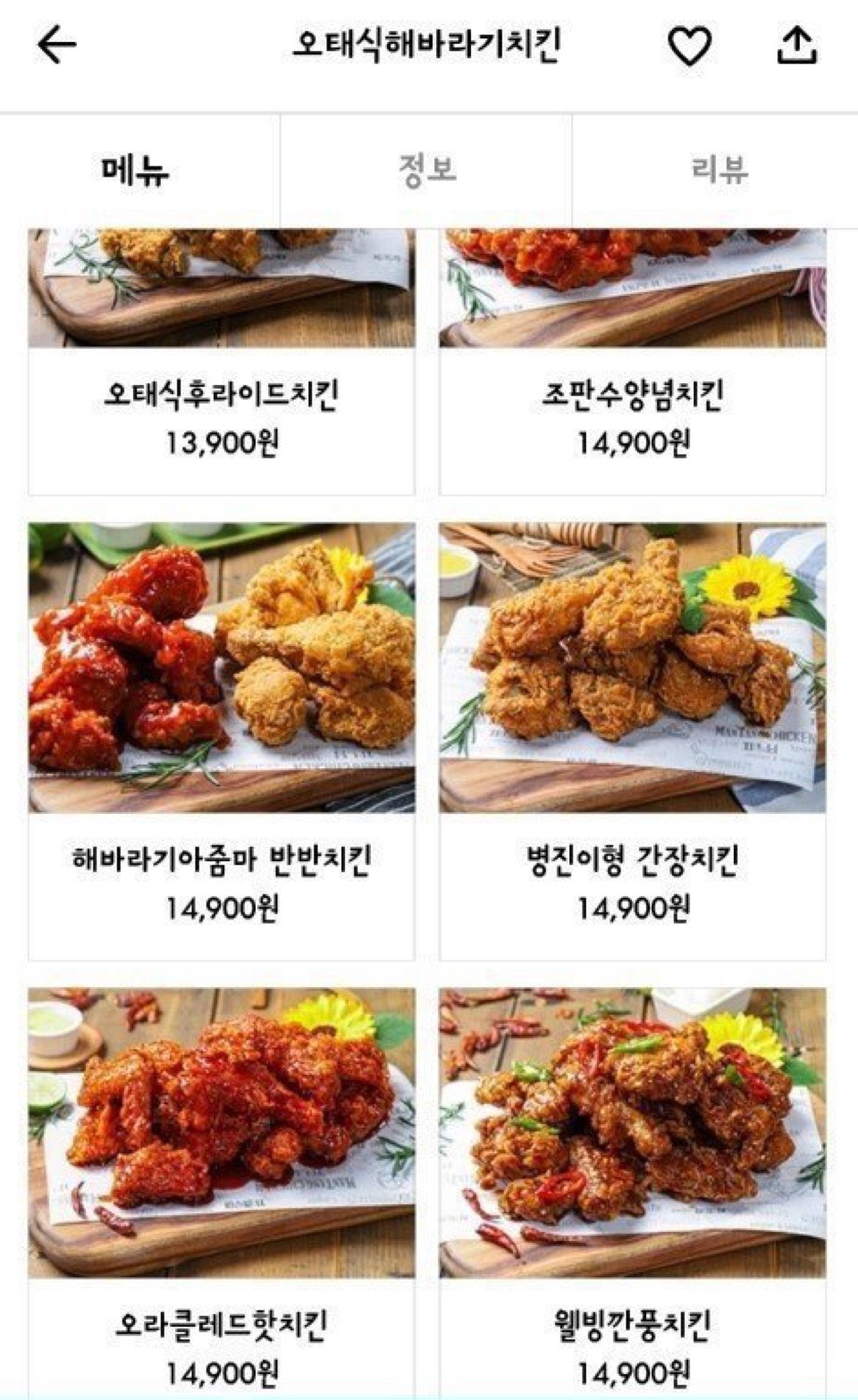Tap the 13,900원 price under 오태식후라이드치킨

[x=222, y=446]
